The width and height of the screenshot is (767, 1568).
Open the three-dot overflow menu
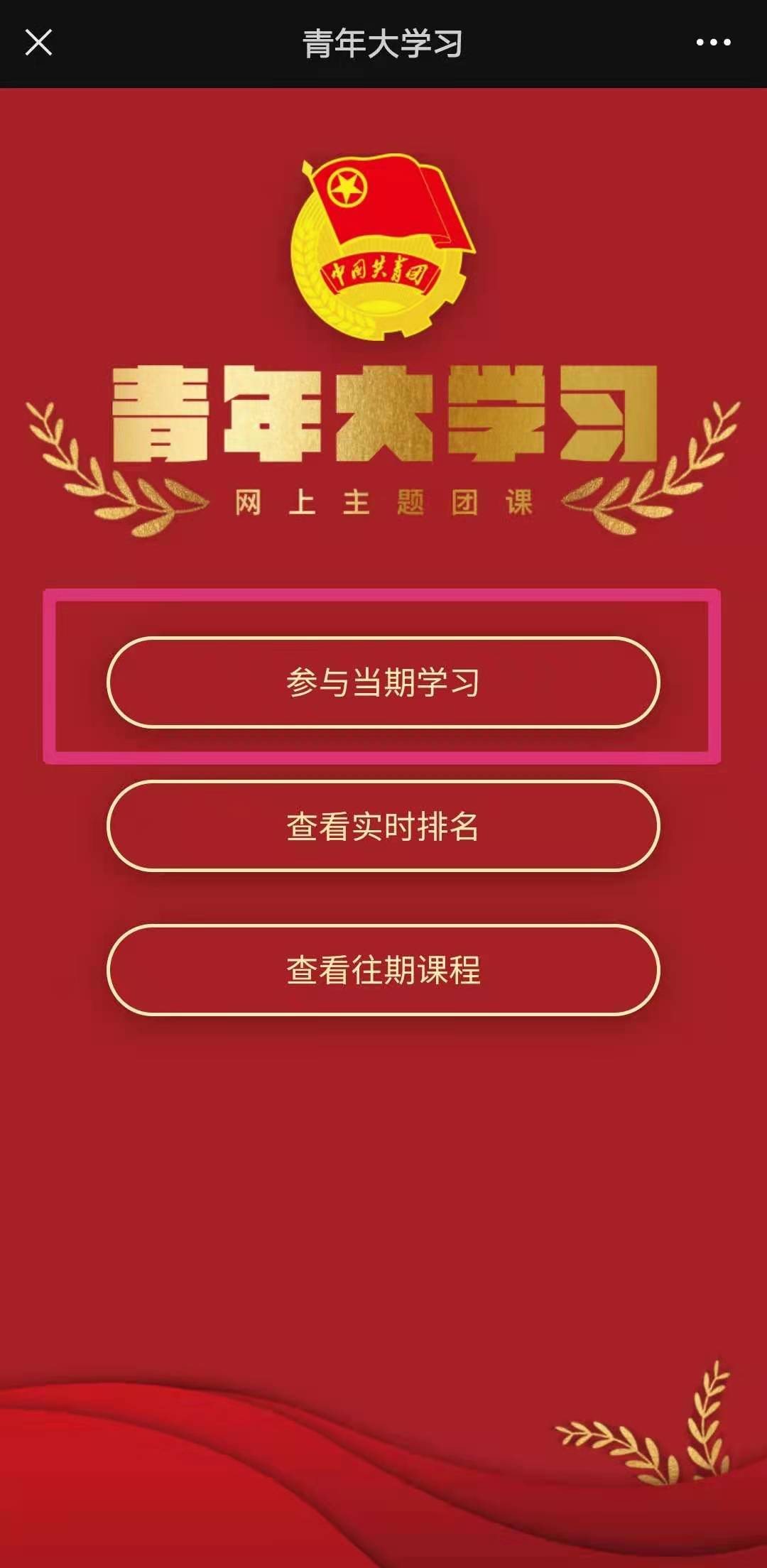[713, 43]
